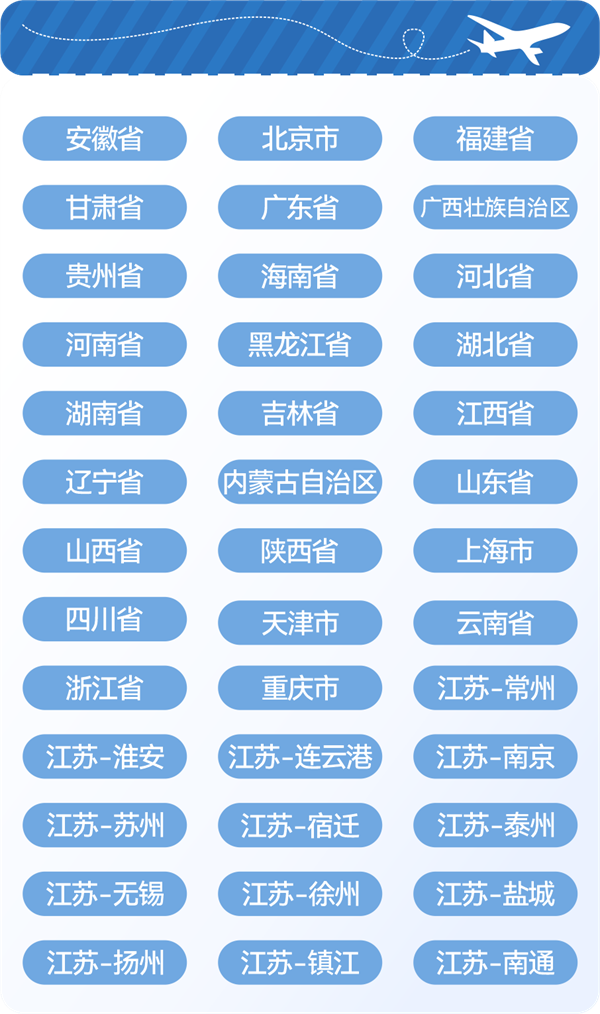Select 云南省
The image size is (600, 1014).
pyautogui.click(x=495, y=623)
